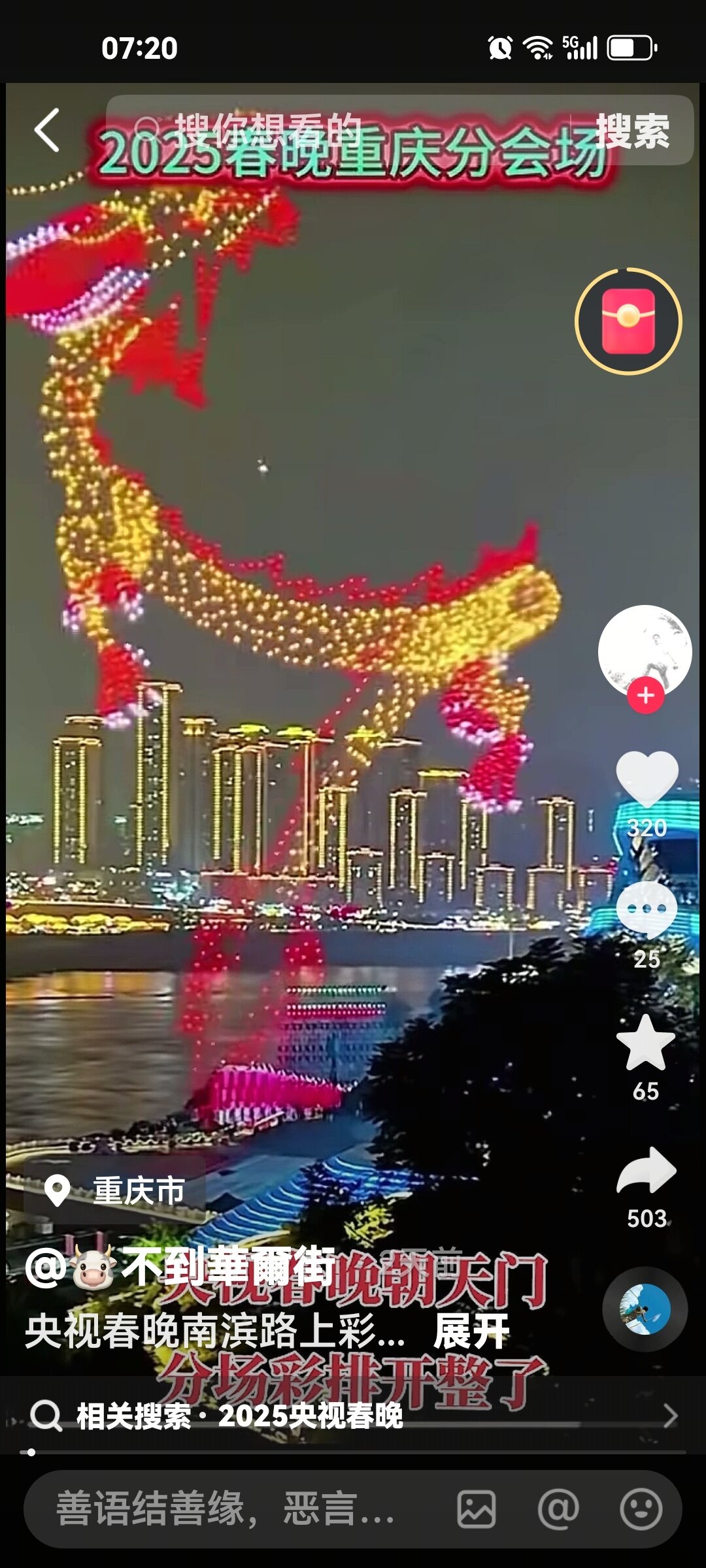Share this video with the arrow icon
This screenshot has height=1568, width=706.
click(x=647, y=1171)
